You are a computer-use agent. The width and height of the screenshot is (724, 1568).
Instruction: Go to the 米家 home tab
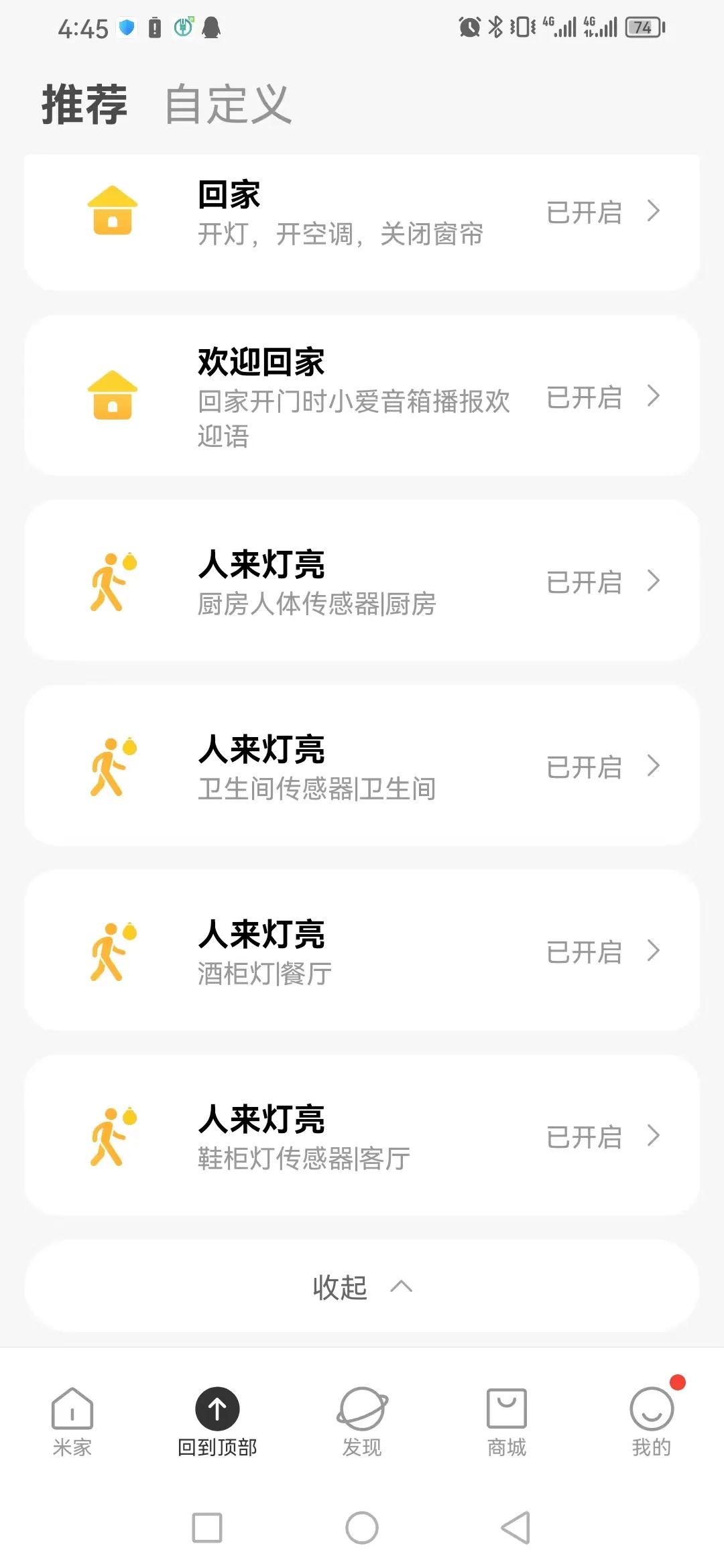point(72,1422)
